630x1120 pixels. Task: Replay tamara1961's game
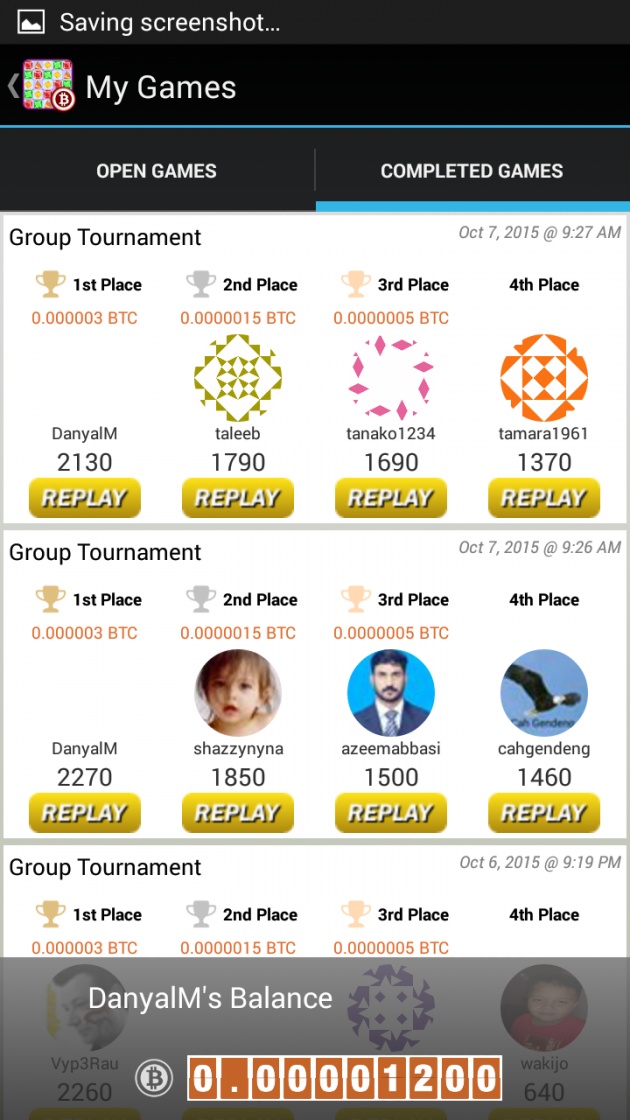coord(544,498)
